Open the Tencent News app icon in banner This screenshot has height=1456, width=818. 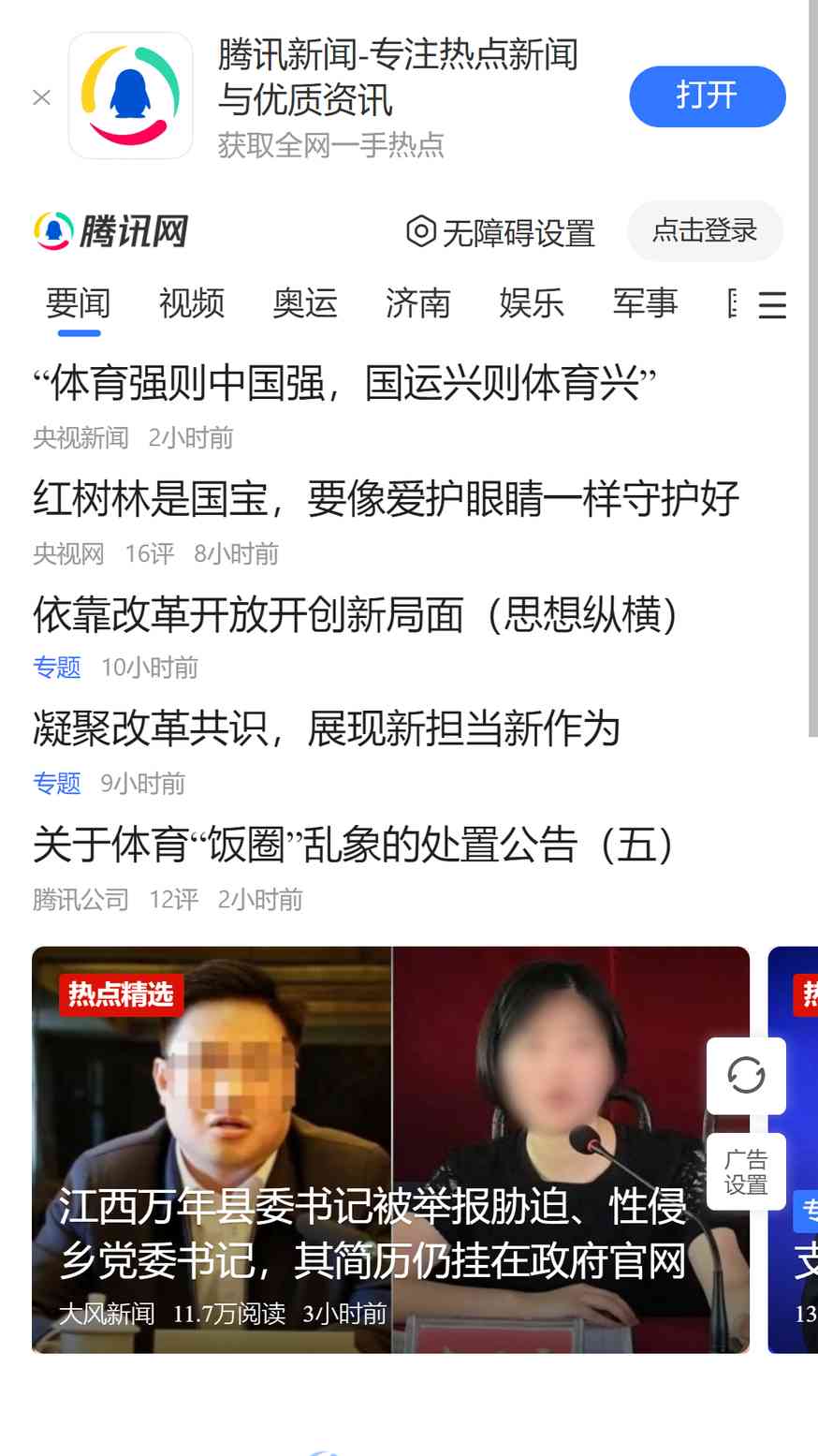[130, 96]
